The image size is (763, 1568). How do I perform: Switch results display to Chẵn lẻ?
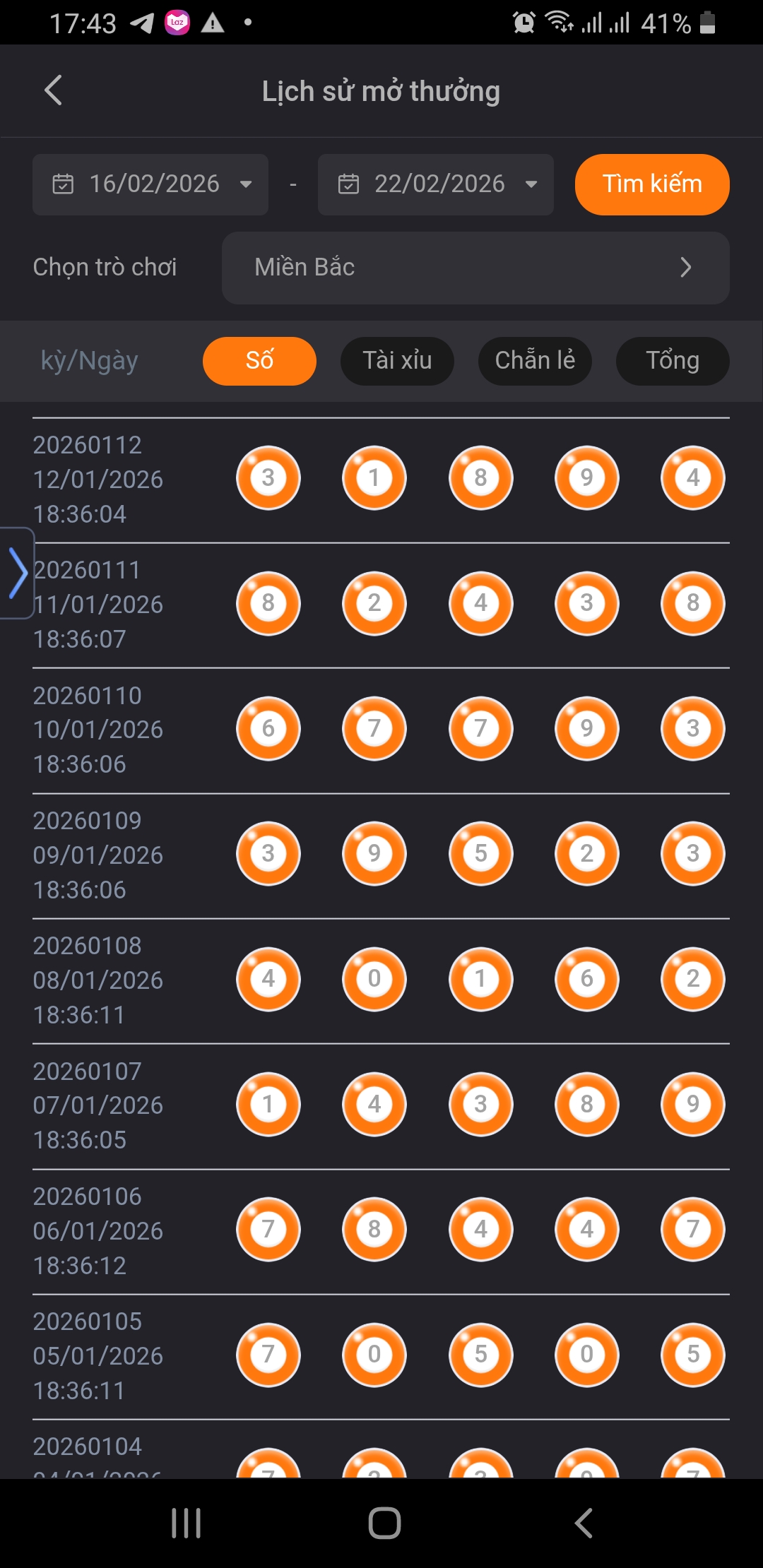tap(535, 360)
